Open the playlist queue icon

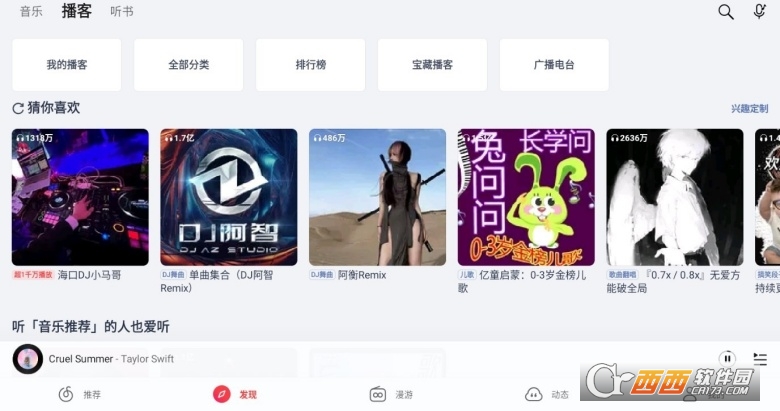click(x=761, y=358)
